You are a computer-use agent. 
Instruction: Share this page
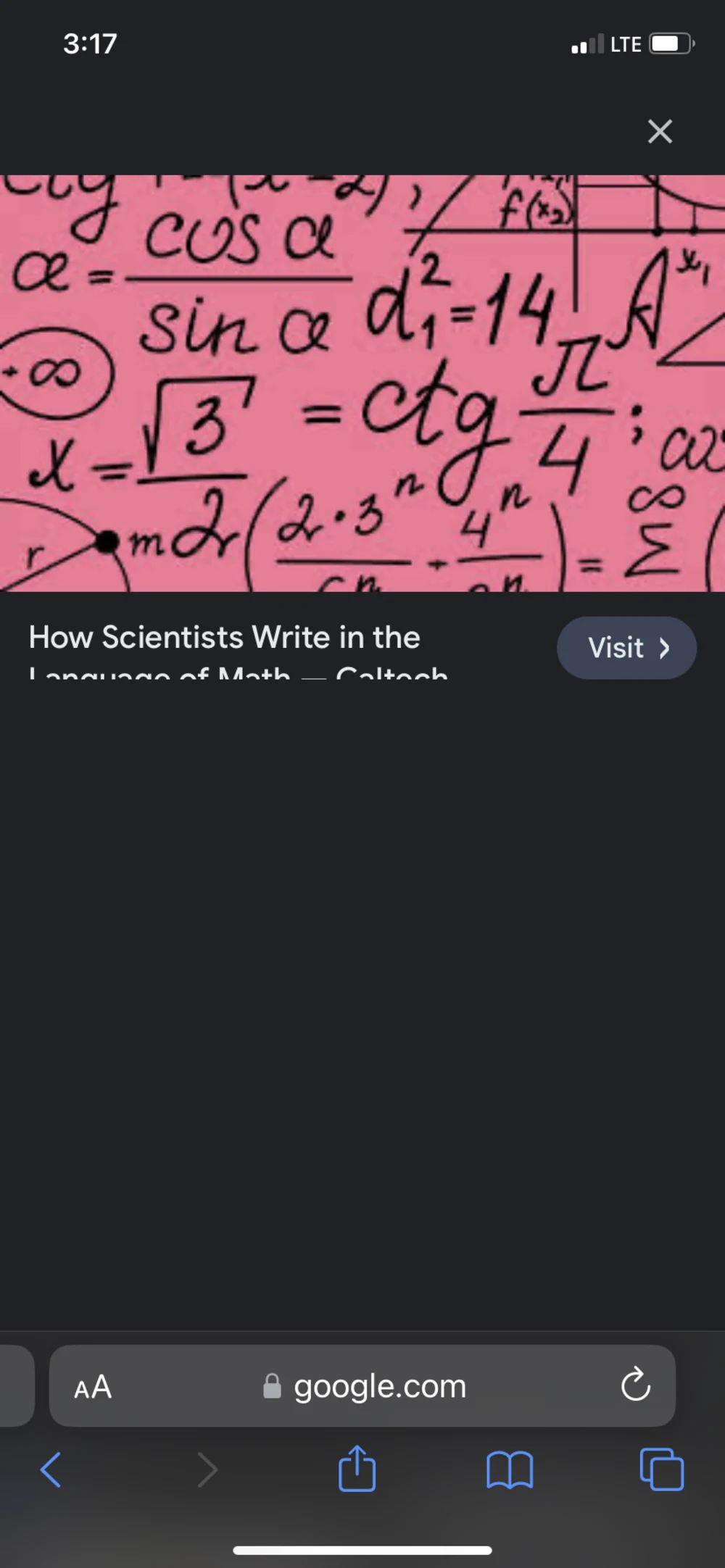pos(357,1469)
